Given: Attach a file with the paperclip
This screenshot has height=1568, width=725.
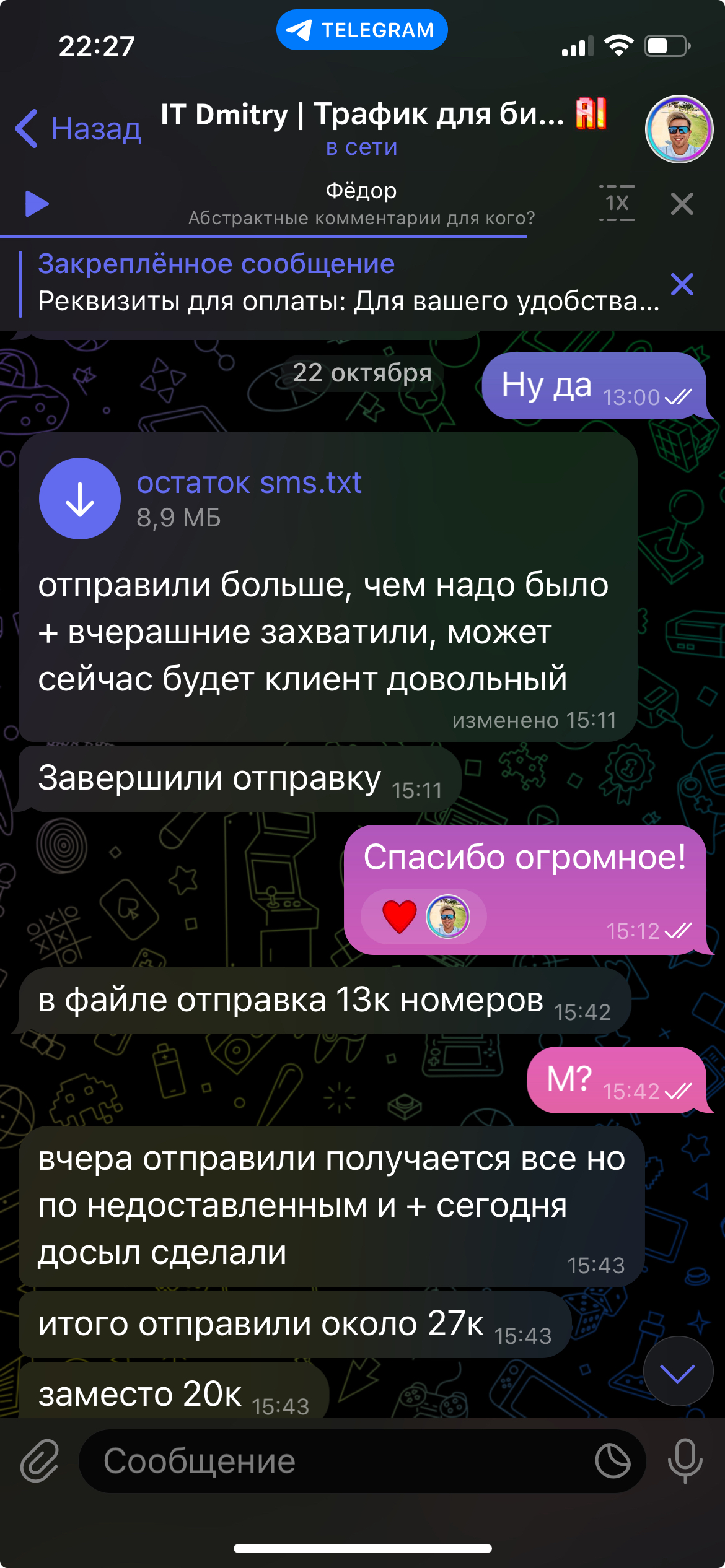Looking at the screenshot, I should 40,1461.
